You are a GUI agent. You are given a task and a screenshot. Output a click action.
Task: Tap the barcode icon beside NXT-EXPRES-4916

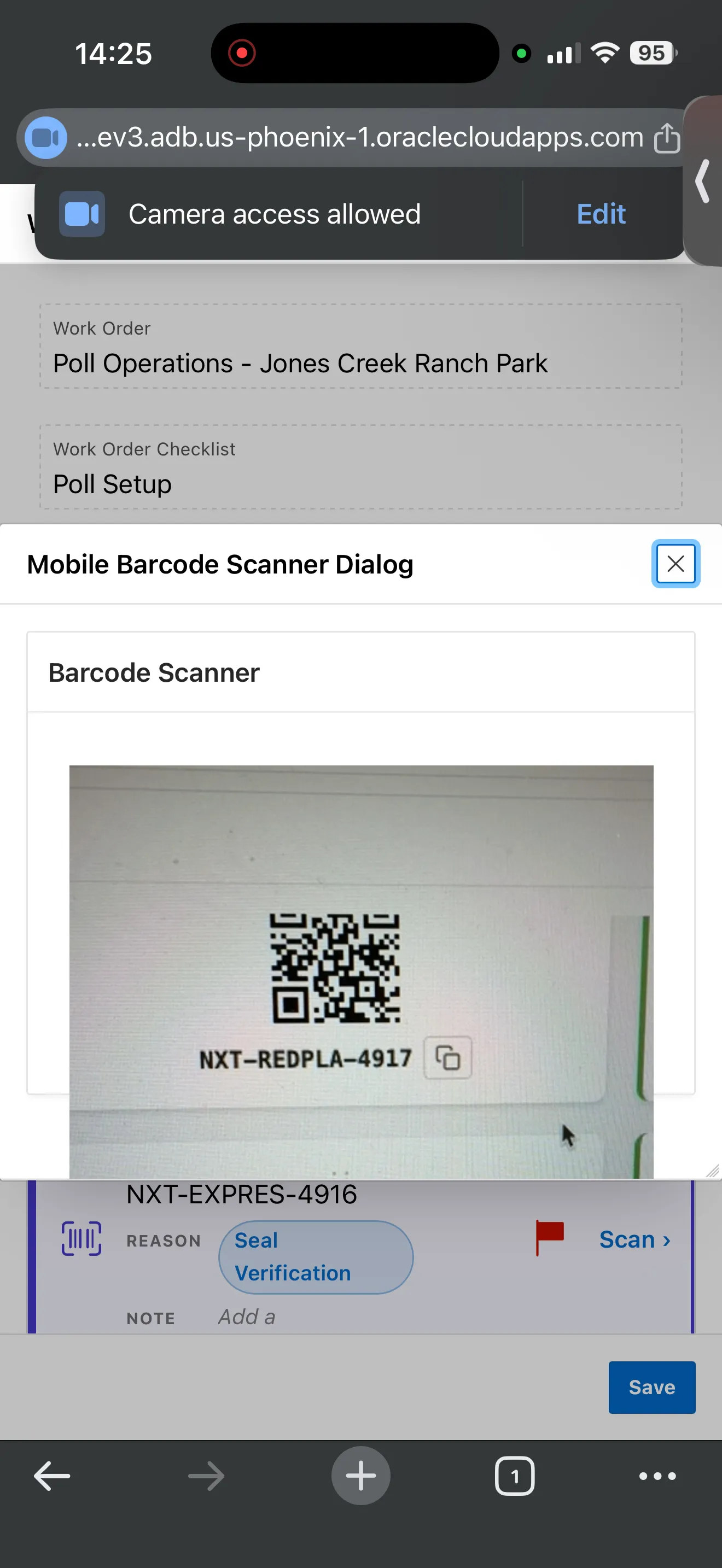pos(81,1238)
